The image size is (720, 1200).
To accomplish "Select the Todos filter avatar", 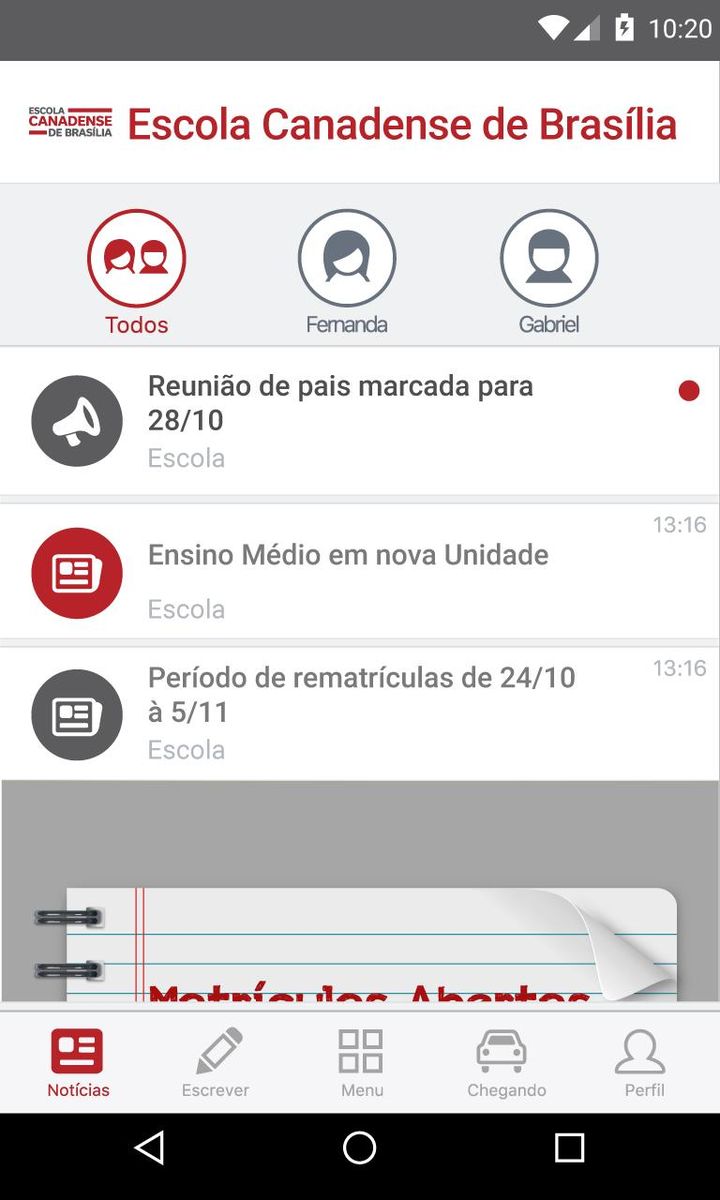I will tap(136, 255).
